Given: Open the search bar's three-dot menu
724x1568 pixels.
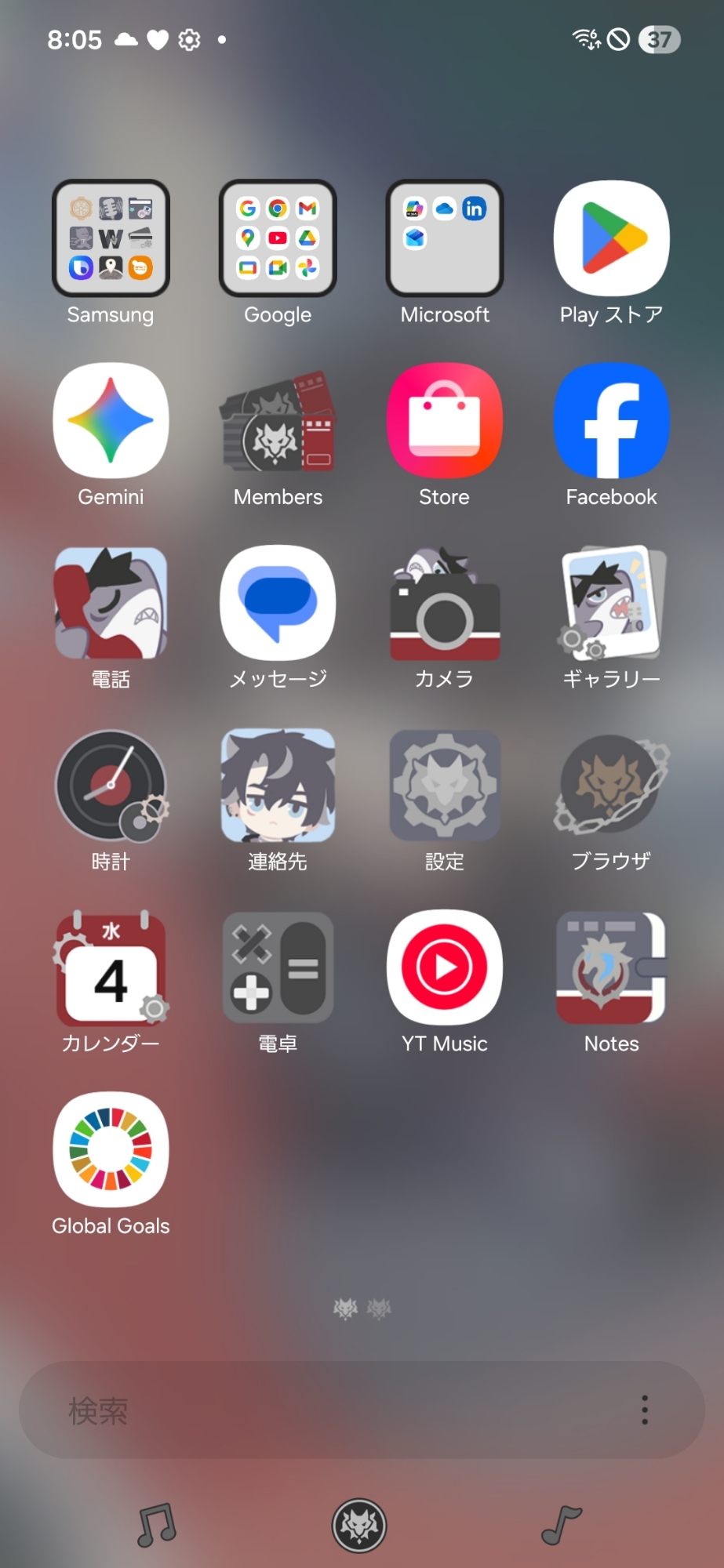Looking at the screenshot, I should pyautogui.click(x=645, y=1410).
